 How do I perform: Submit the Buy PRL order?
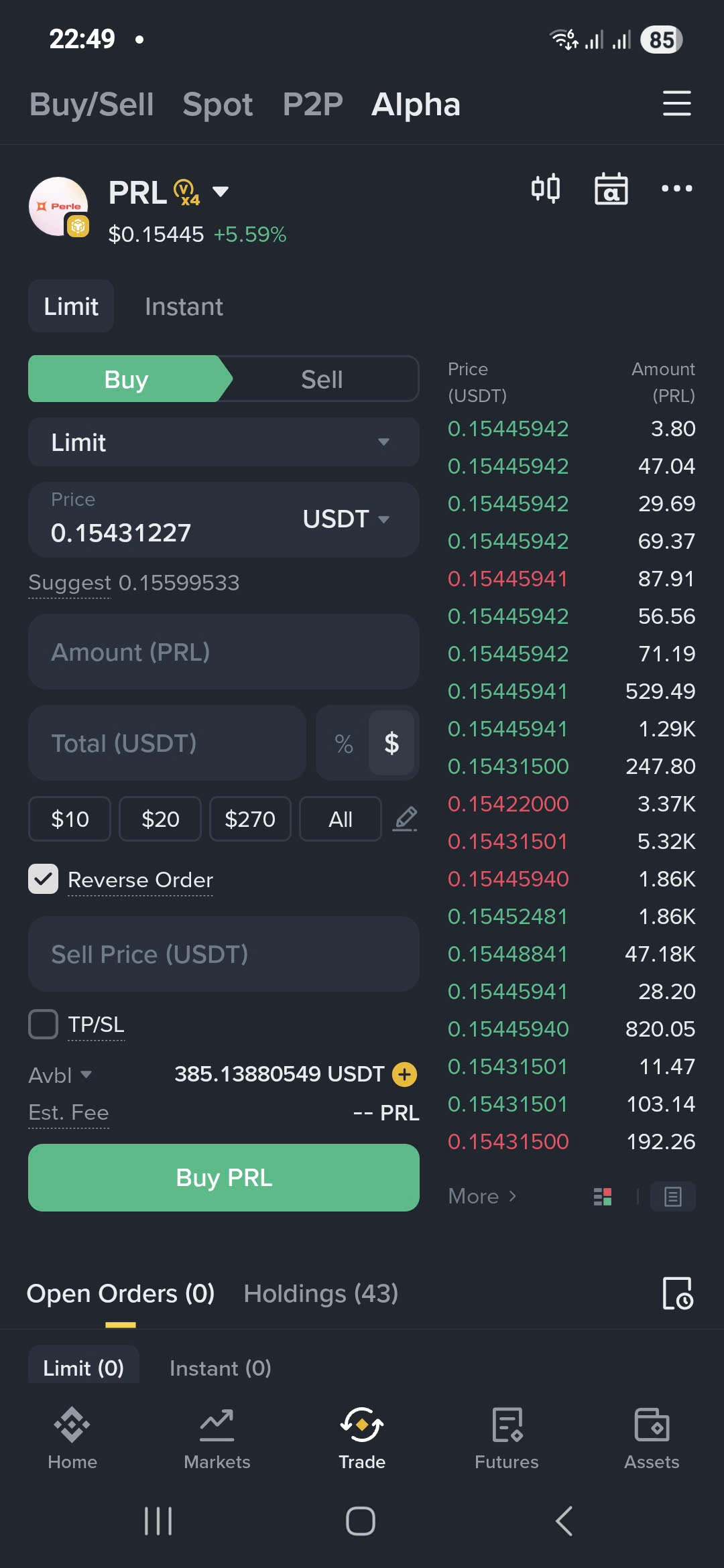pos(223,1177)
